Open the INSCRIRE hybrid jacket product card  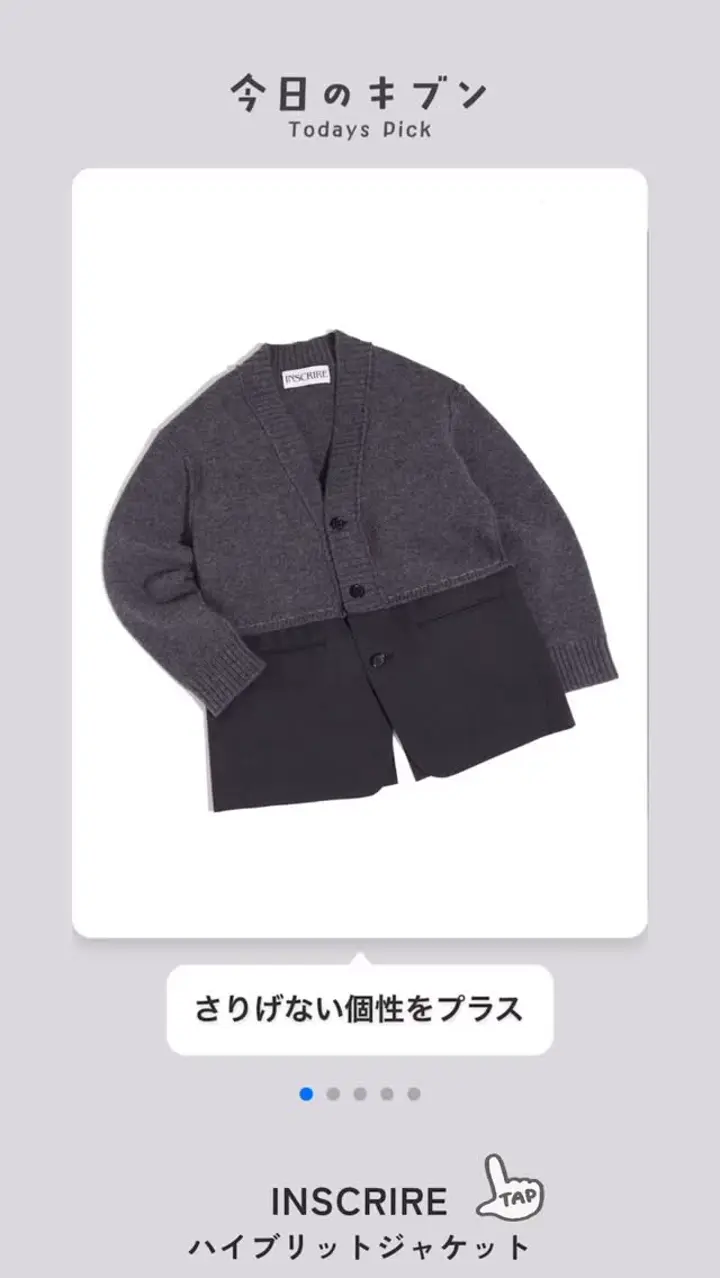[x=359, y=552]
